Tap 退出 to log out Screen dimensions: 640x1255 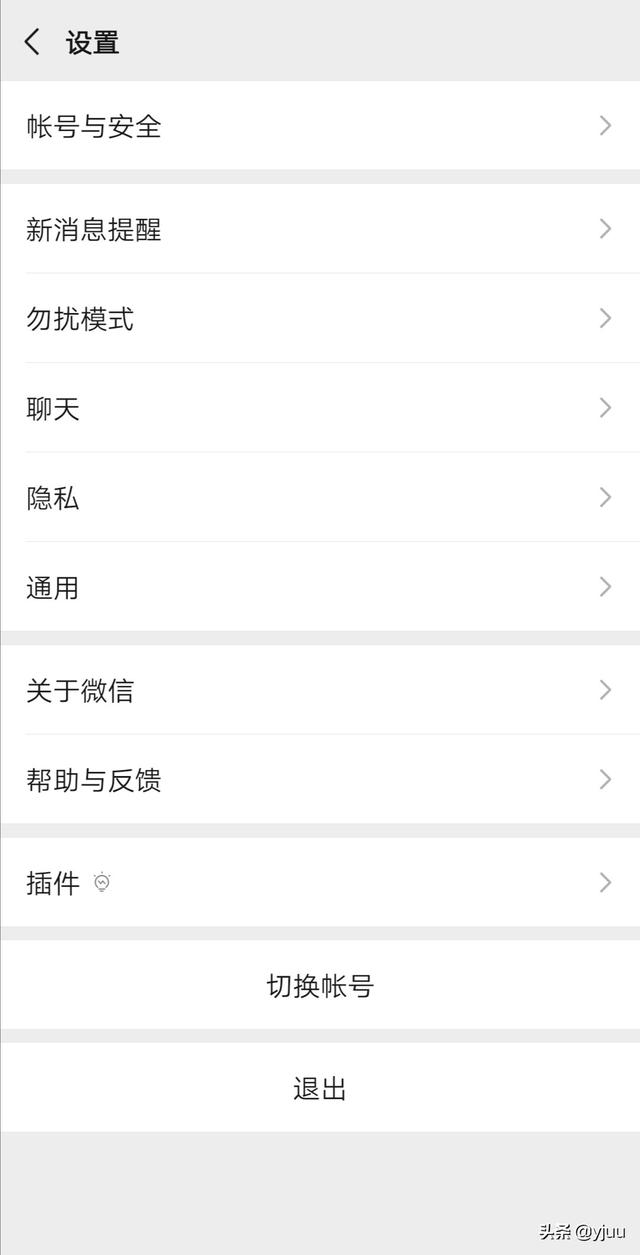(x=320, y=1088)
